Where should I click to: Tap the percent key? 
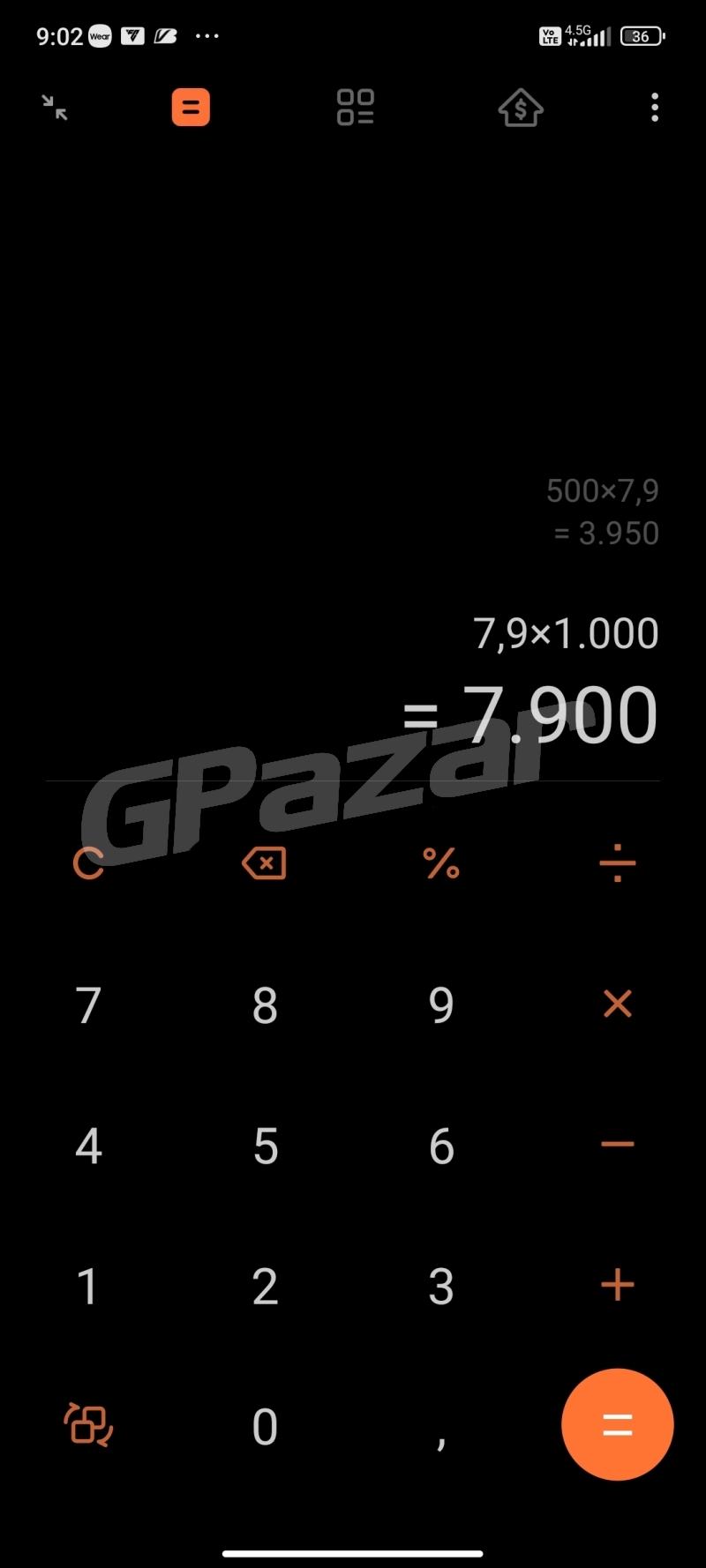(441, 863)
